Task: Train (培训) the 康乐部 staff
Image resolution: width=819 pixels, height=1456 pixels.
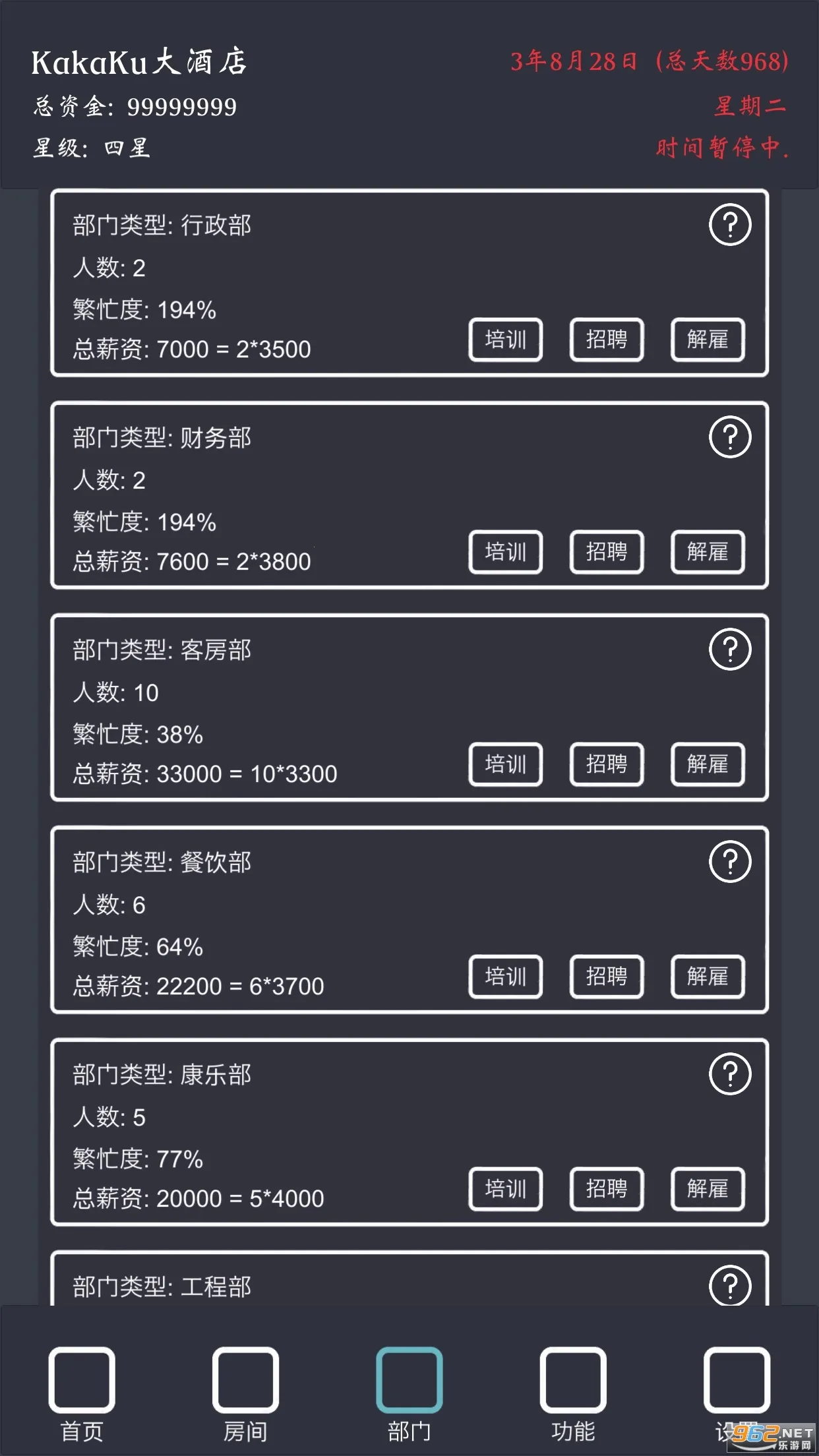Action: click(506, 1189)
